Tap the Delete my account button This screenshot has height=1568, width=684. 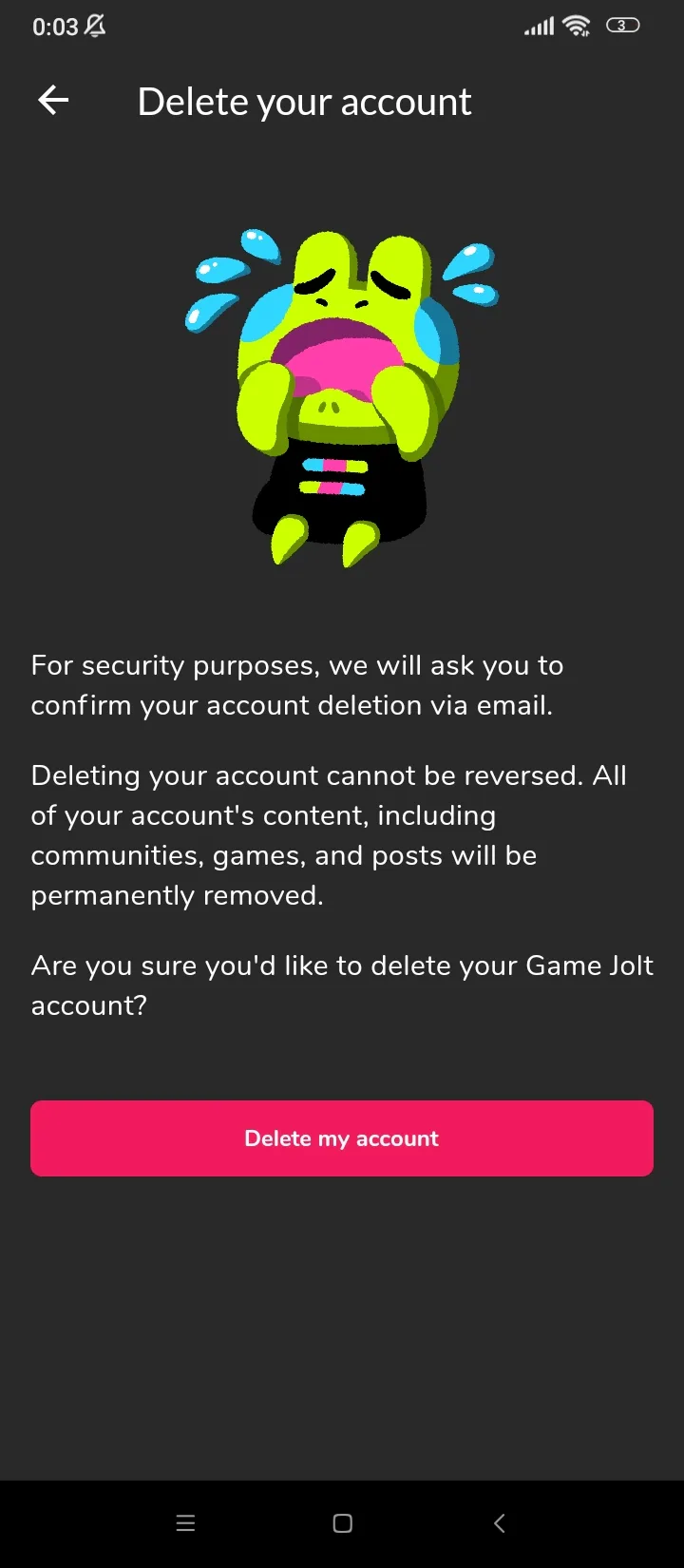pyautogui.click(x=342, y=1138)
